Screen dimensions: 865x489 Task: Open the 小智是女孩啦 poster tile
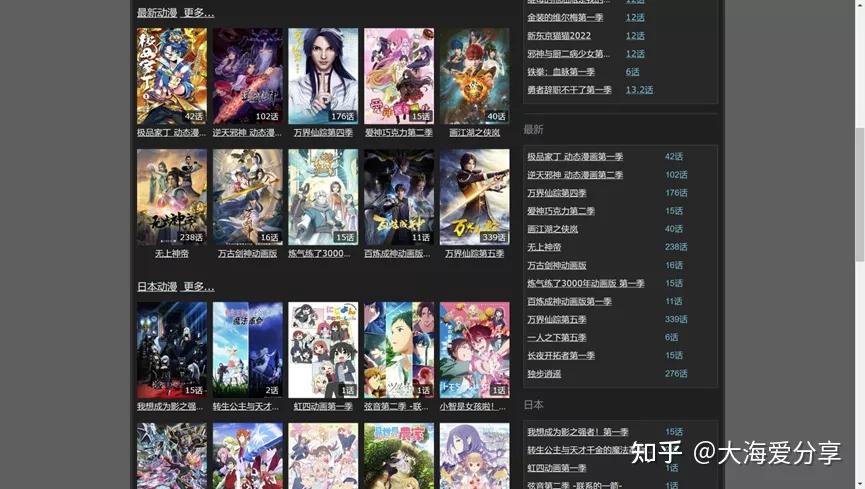pos(474,350)
